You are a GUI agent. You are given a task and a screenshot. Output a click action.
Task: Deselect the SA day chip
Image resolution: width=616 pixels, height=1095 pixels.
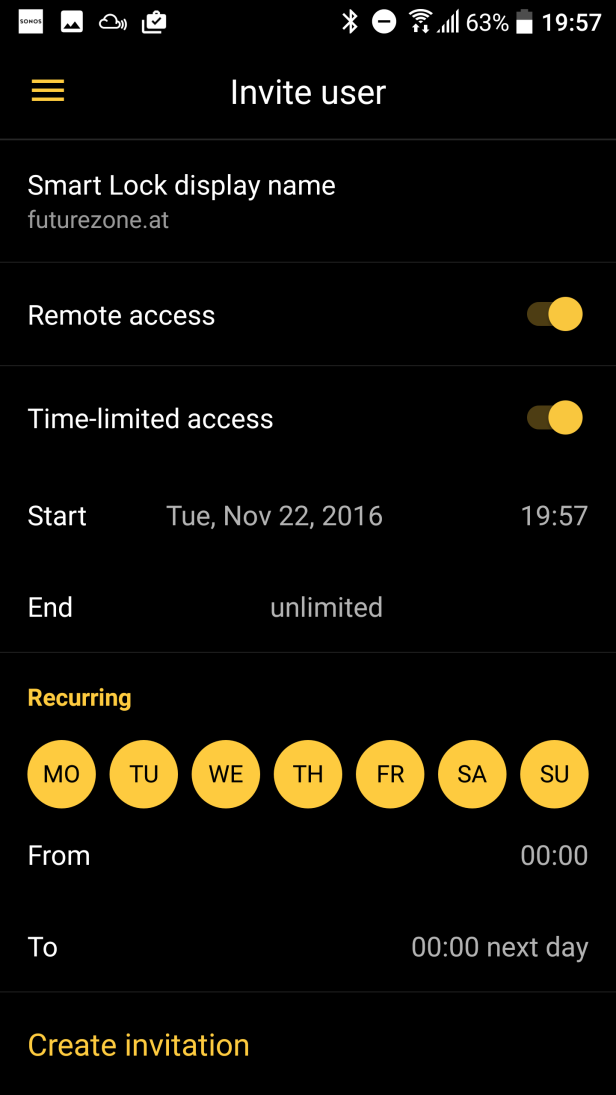tap(472, 774)
